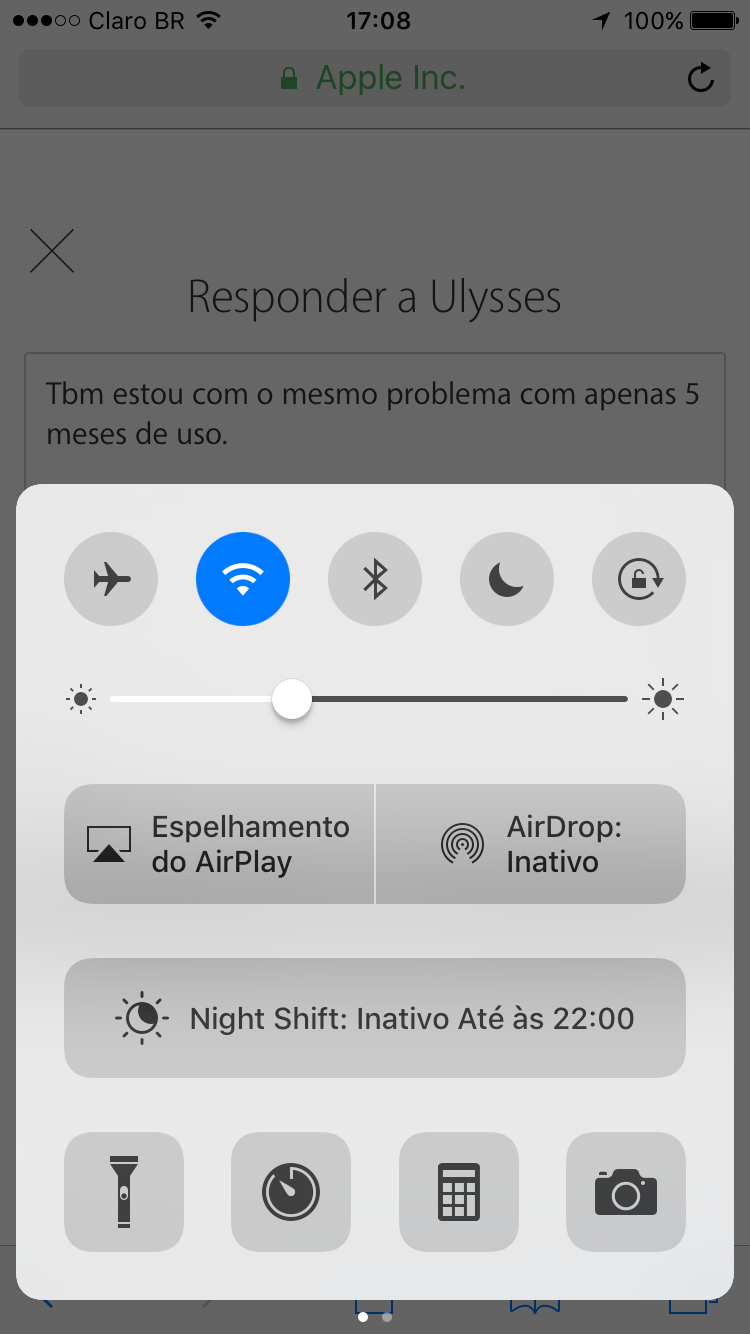Image resolution: width=750 pixels, height=1334 pixels.
Task: Turn on Bluetooth
Action: point(375,579)
